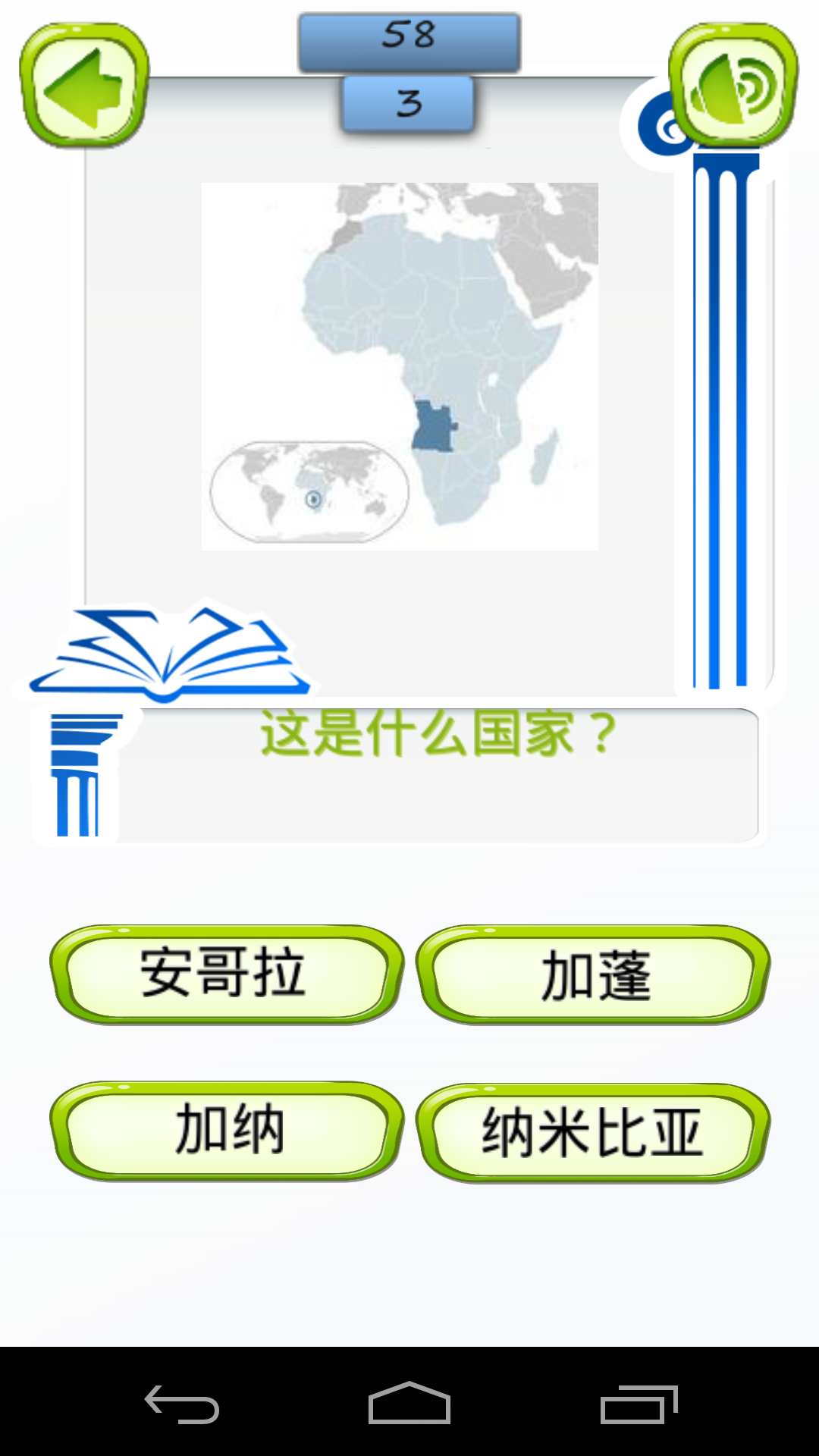
Task: Choose 加蓬 as the answer
Action: (594, 975)
